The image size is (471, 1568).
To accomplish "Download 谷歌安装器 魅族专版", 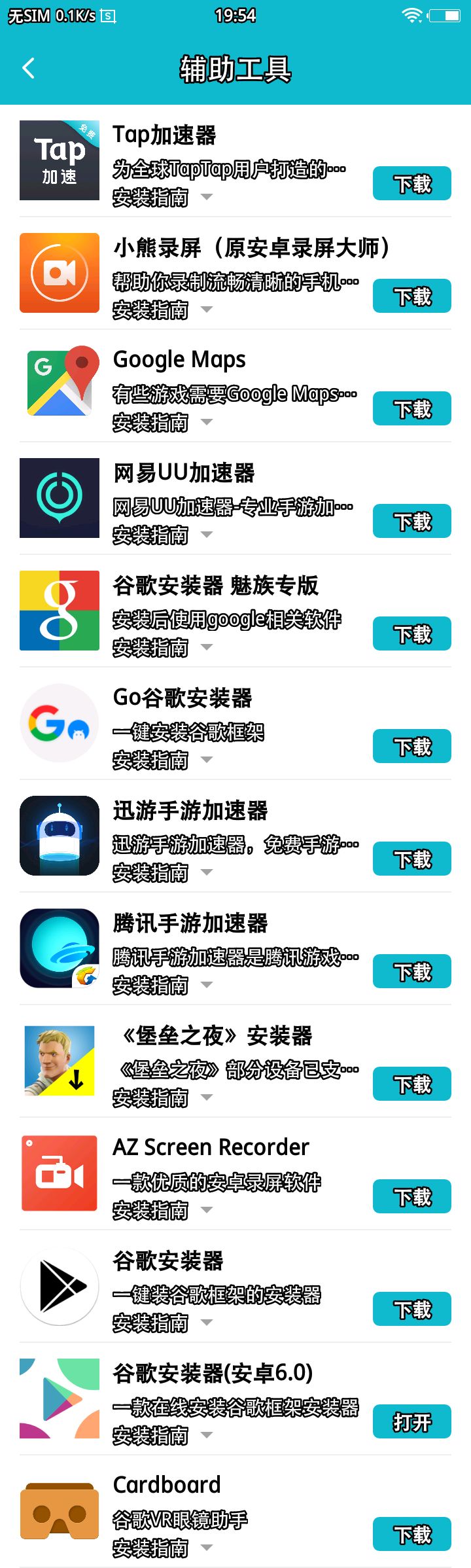I will [x=412, y=633].
